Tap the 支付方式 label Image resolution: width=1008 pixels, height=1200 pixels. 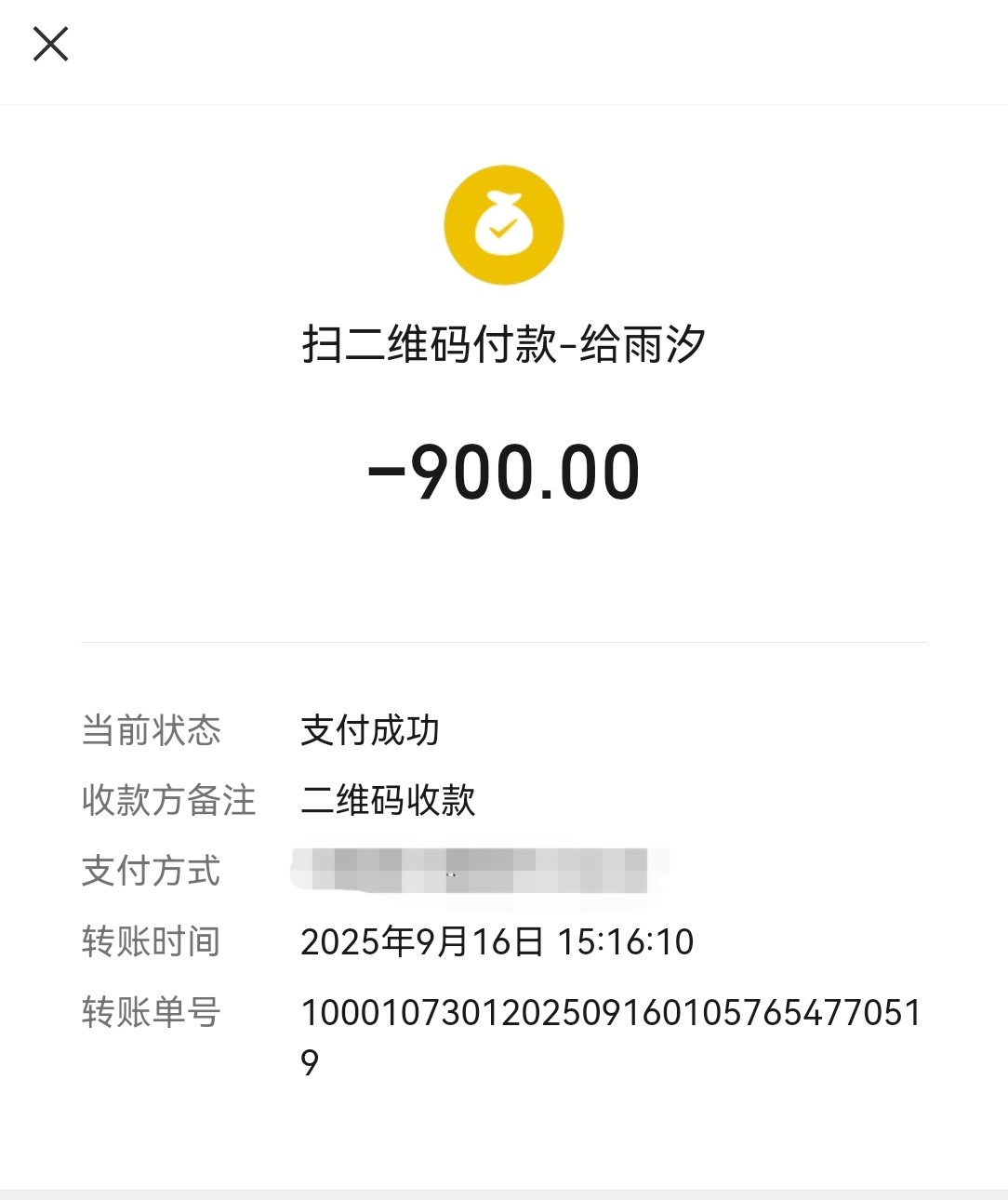[x=150, y=872]
